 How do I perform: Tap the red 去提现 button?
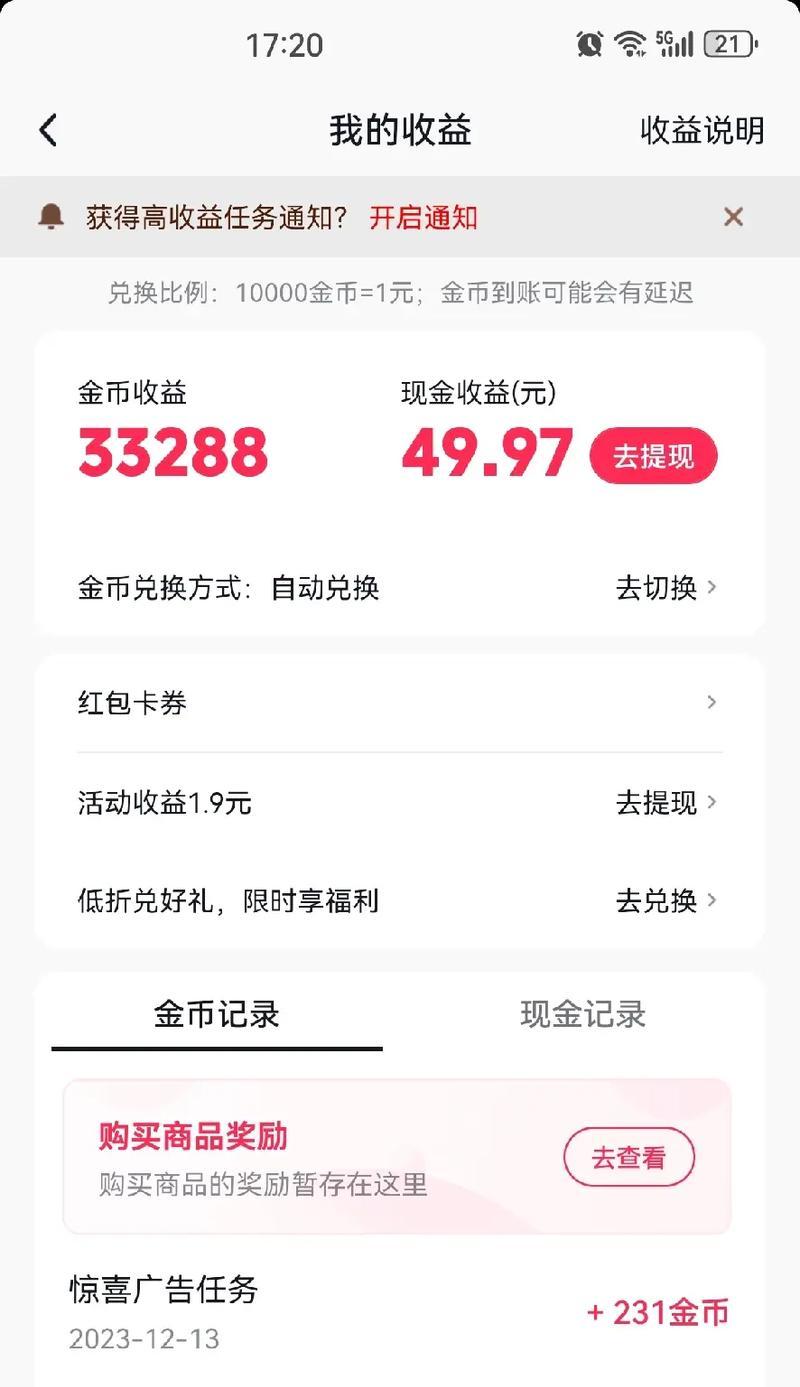(654, 456)
